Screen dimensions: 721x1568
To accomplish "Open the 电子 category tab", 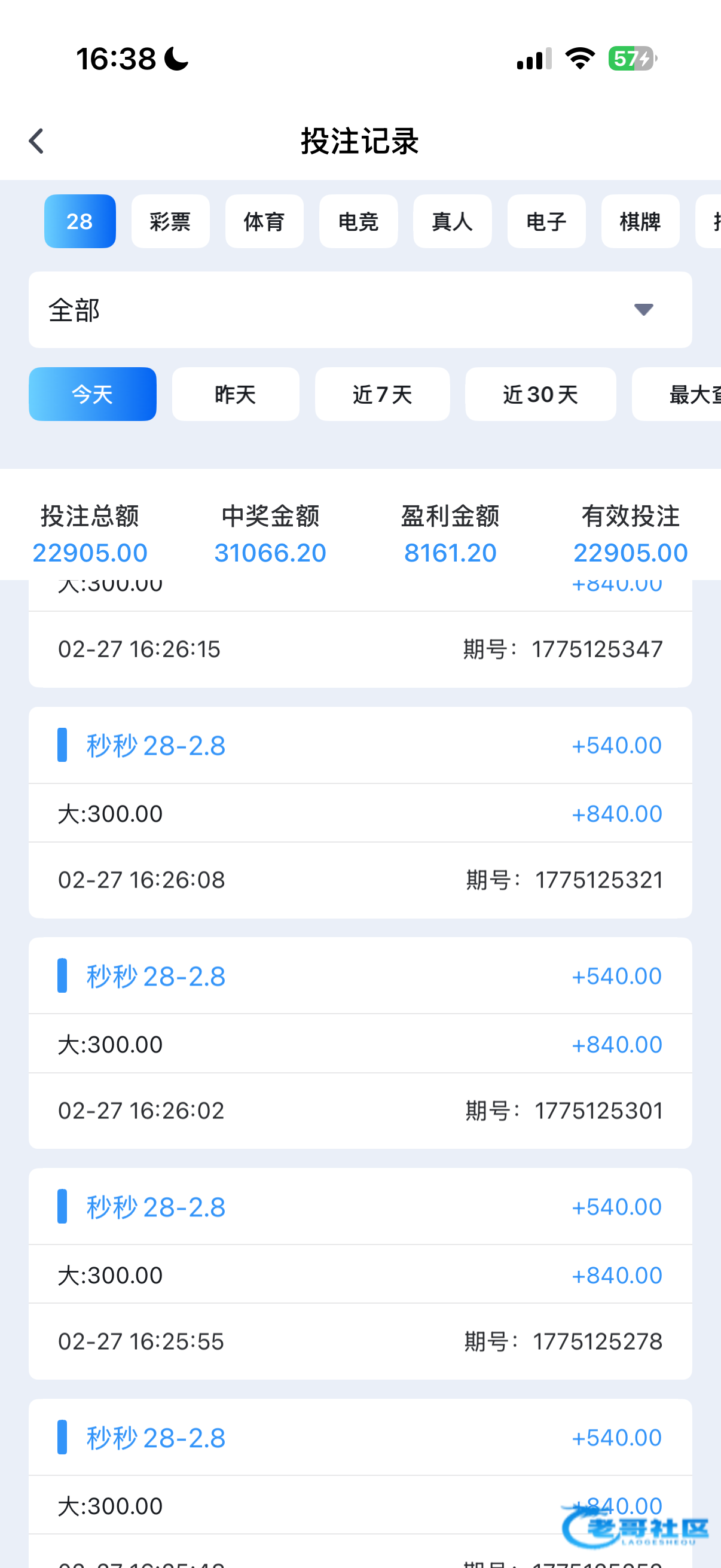I will (546, 221).
